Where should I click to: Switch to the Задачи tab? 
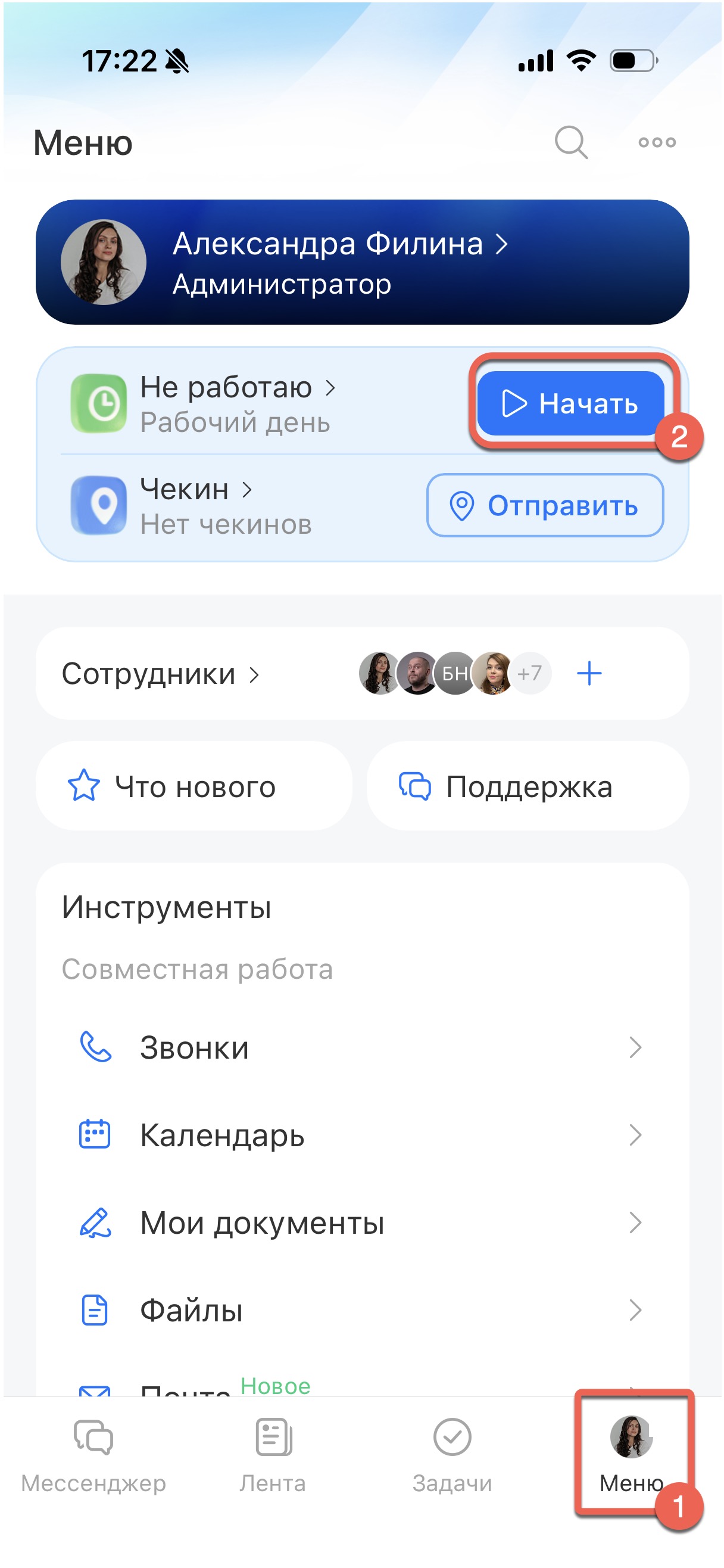451,1455
